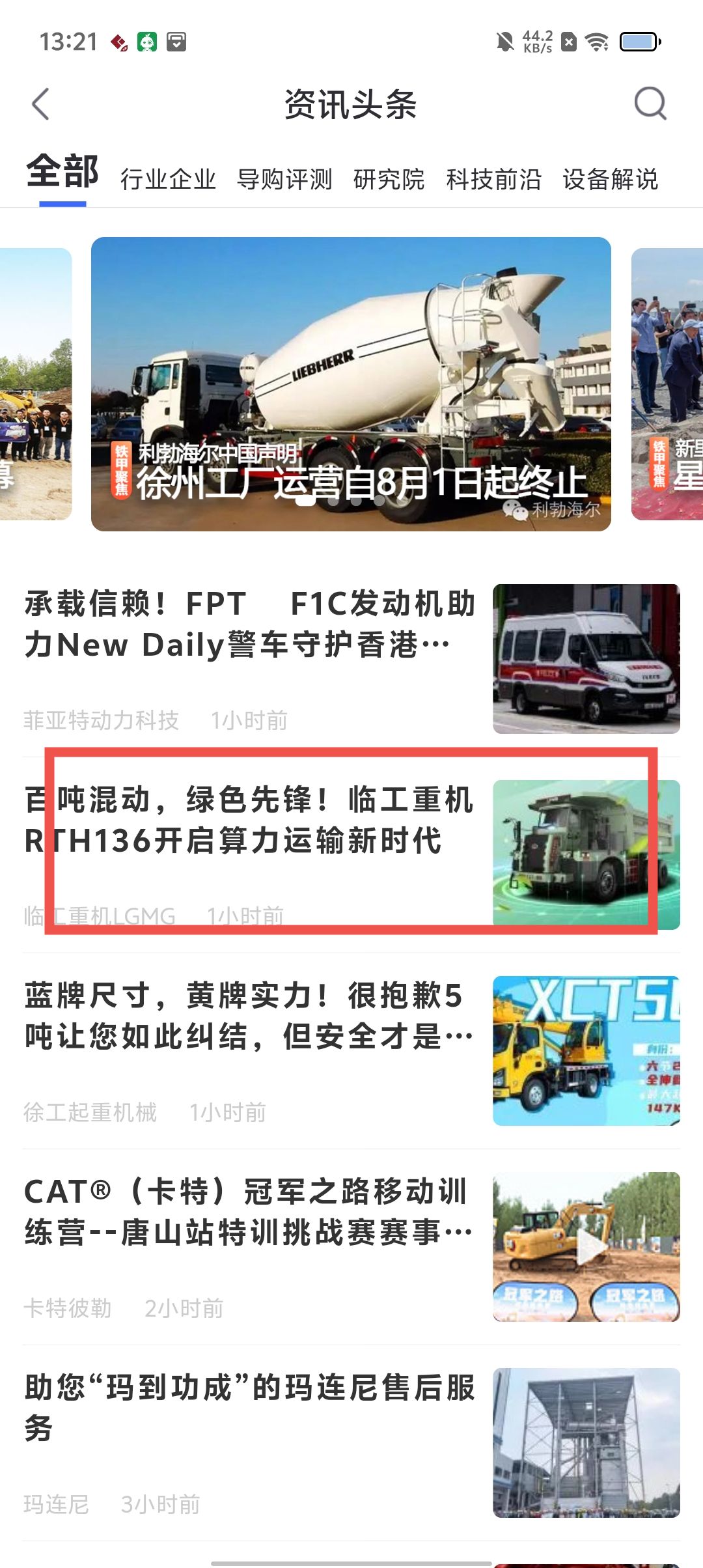Open the 蓝牌尺寸黄牌实力 徐工 article
Image resolution: width=703 pixels, height=1568 pixels.
click(250, 1017)
